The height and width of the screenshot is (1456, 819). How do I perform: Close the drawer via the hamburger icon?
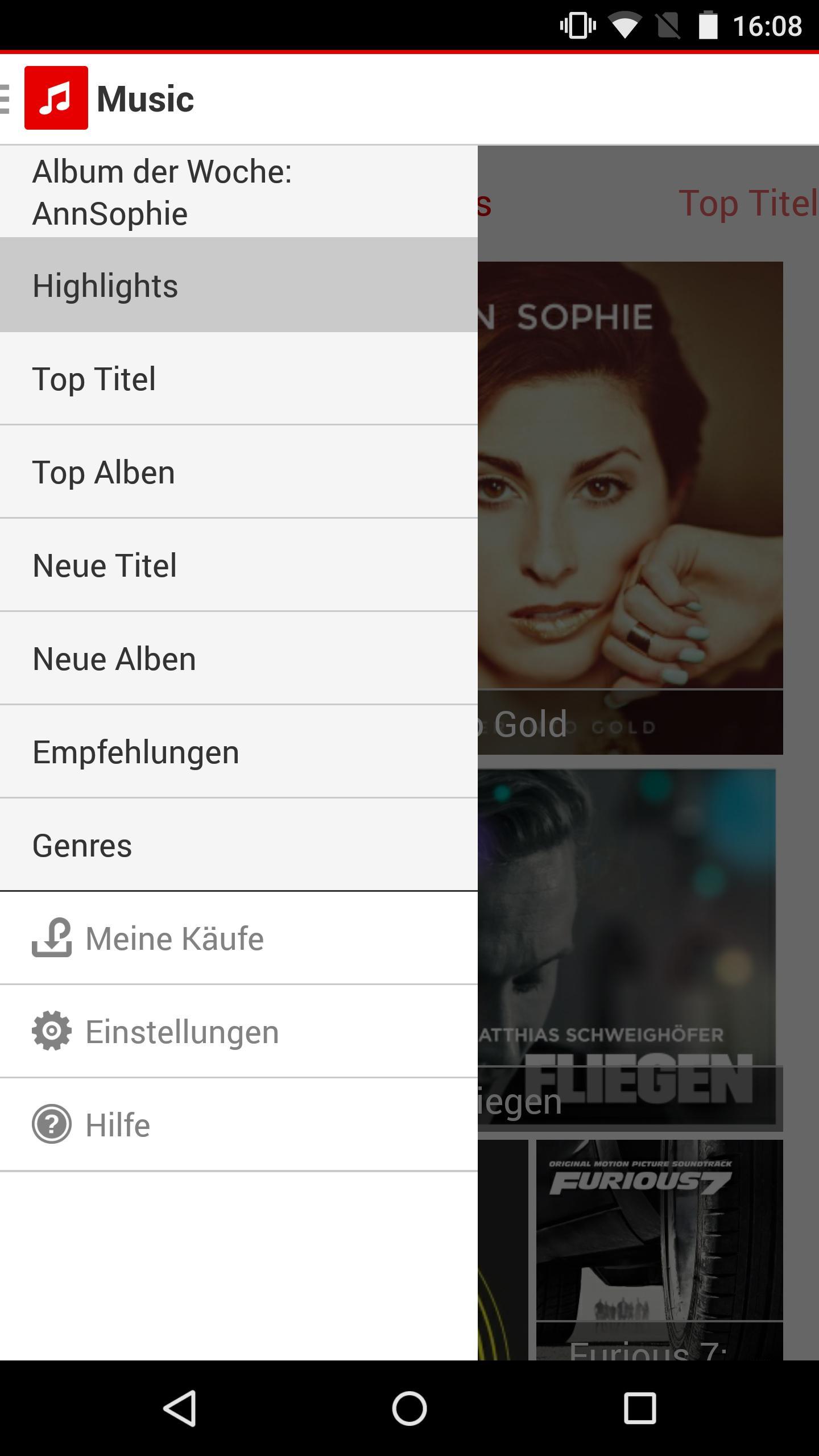pos(7,98)
